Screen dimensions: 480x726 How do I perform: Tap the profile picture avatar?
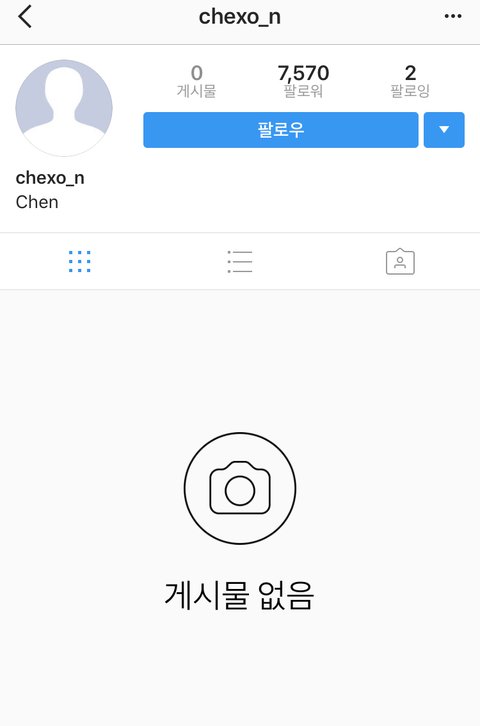click(64, 108)
